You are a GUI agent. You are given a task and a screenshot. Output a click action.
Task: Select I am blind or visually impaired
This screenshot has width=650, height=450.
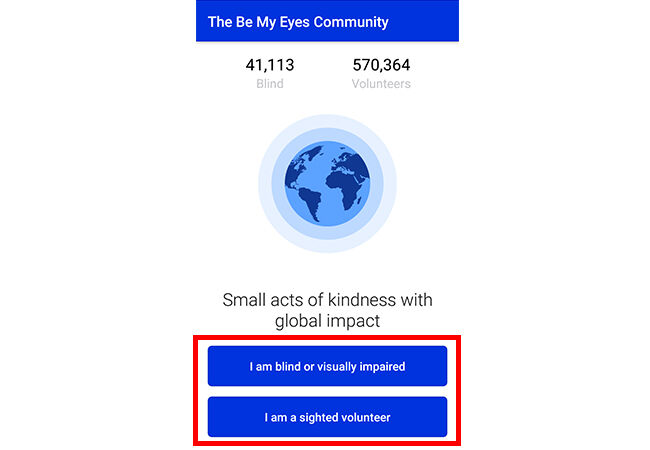327,366
